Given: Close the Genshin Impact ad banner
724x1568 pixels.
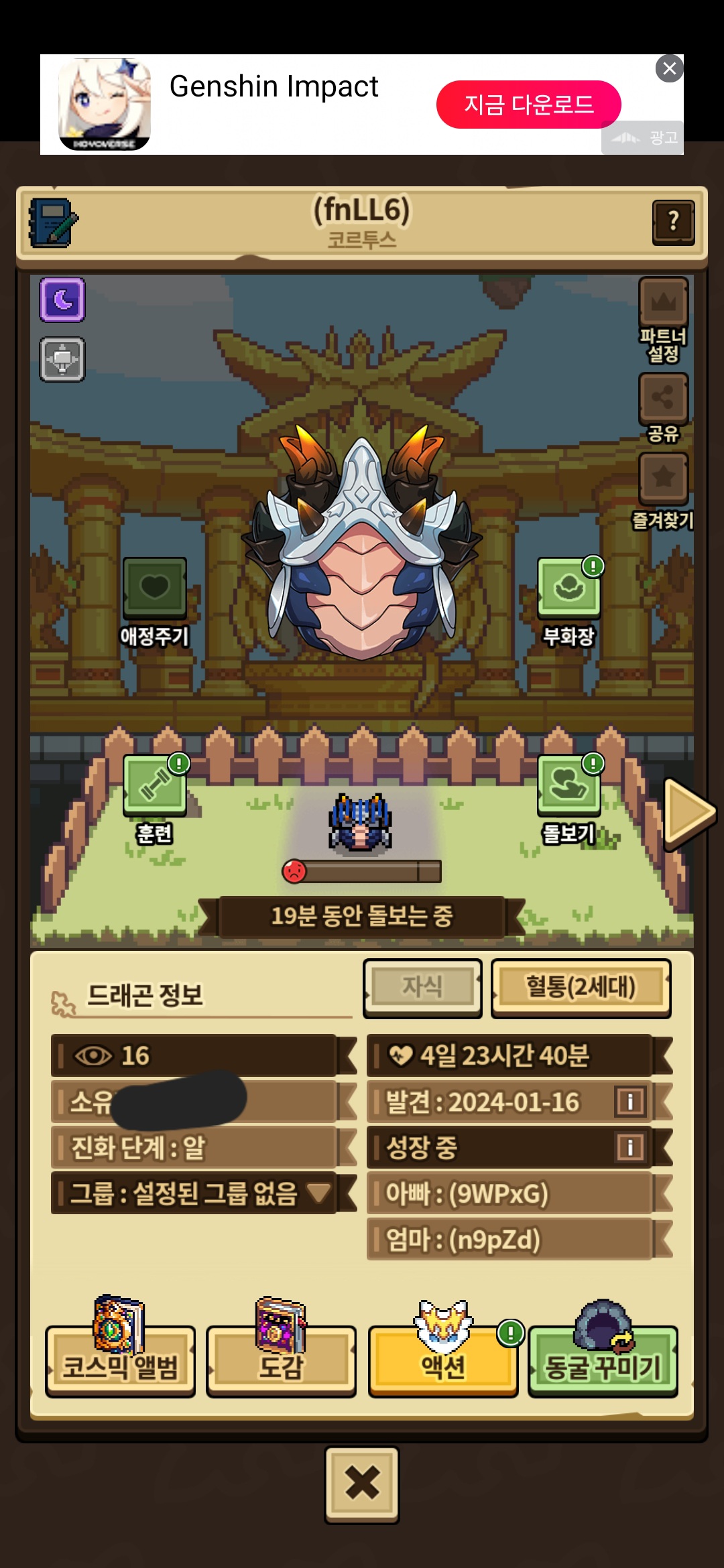Looking at the screenshot, I should tap(669, 68).
